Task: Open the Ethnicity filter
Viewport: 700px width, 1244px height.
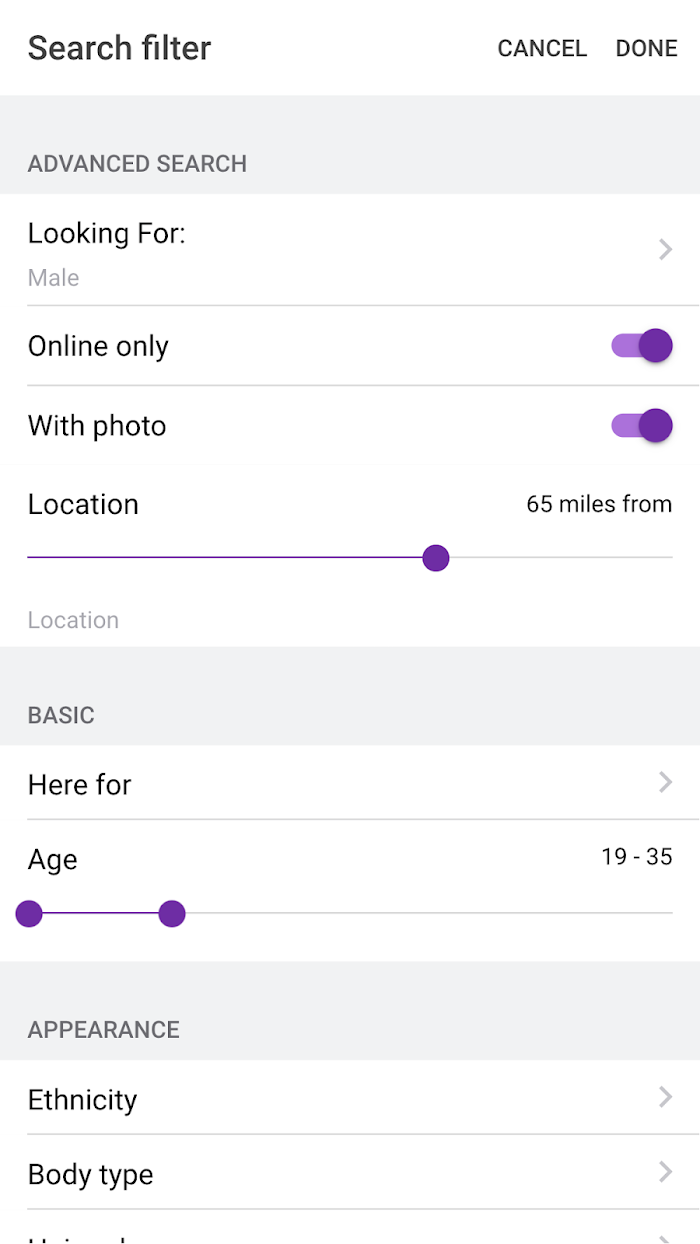Action: click(x=350, y=1098)
